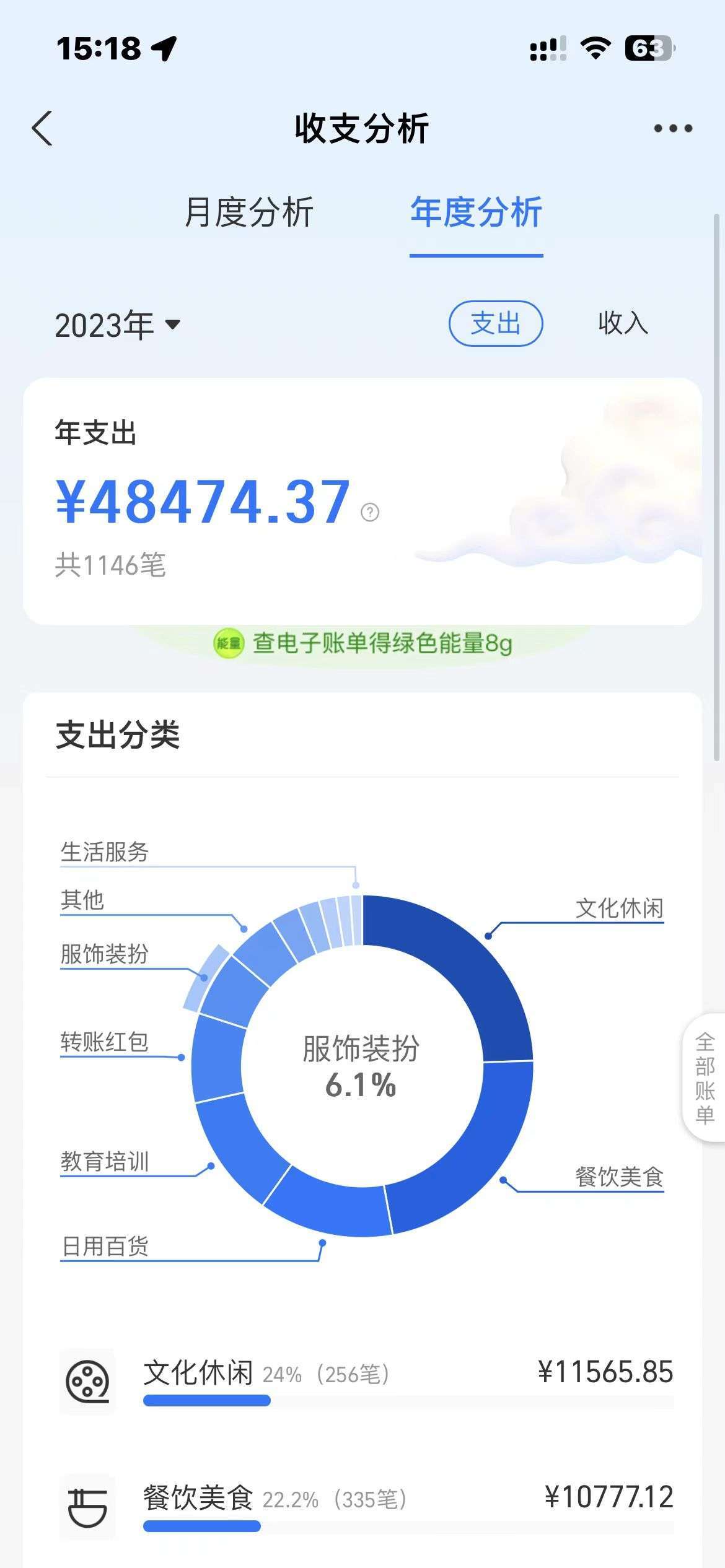Switch to 收入 view
This screenshot has height=1568, width=725.
[x=623, y=323]
